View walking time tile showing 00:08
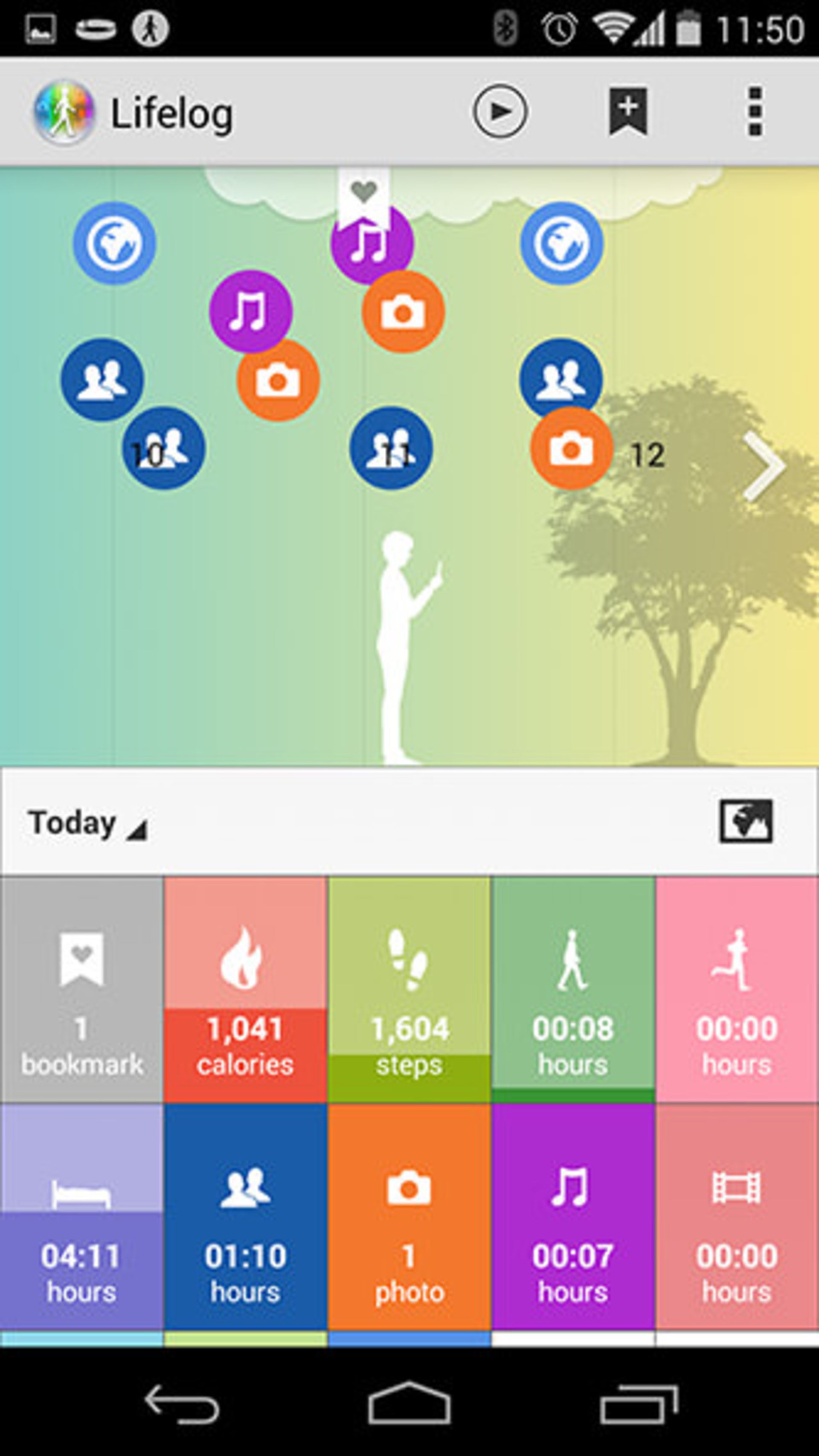The image size is (819, 1456). pos(572,989)
